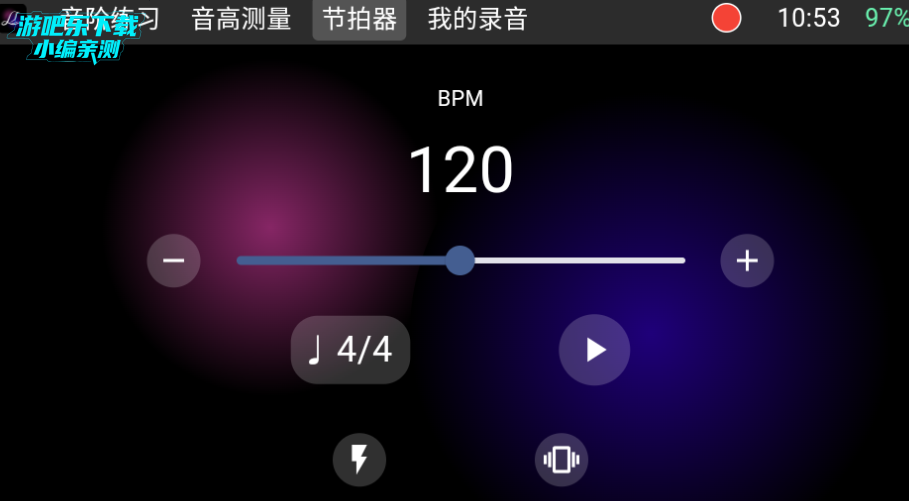Tap the BPM slider track
This screenshot has width=909, height=501.
580,260
